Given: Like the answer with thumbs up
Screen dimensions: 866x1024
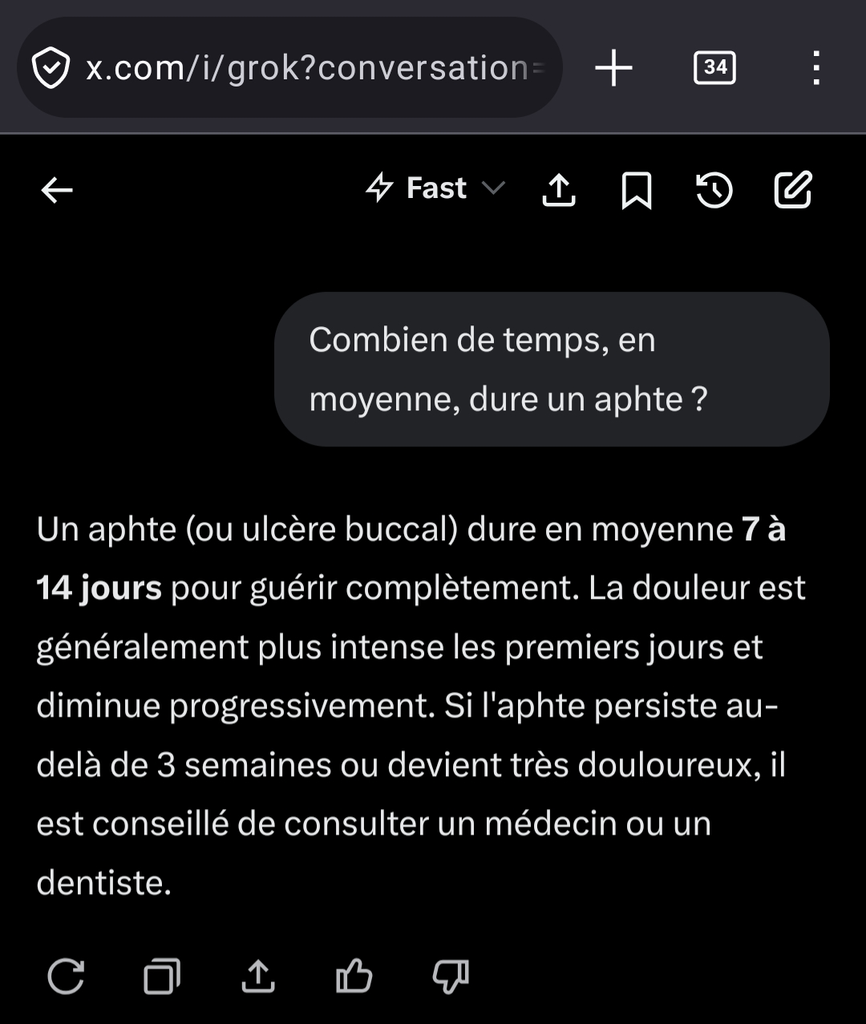Looking at the screenshot, I should 354,975.
